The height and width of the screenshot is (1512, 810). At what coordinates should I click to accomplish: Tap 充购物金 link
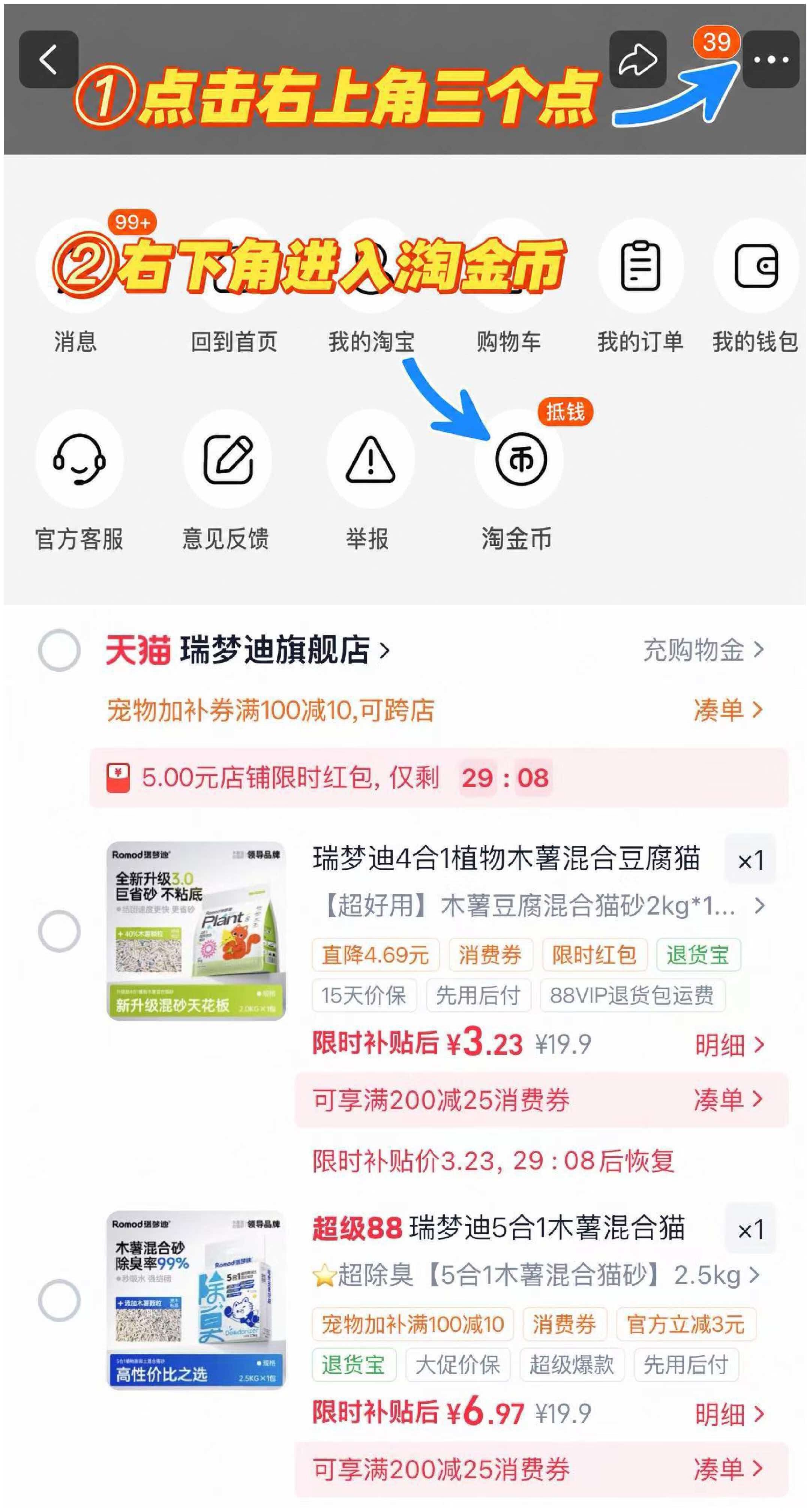coord(703,650)
